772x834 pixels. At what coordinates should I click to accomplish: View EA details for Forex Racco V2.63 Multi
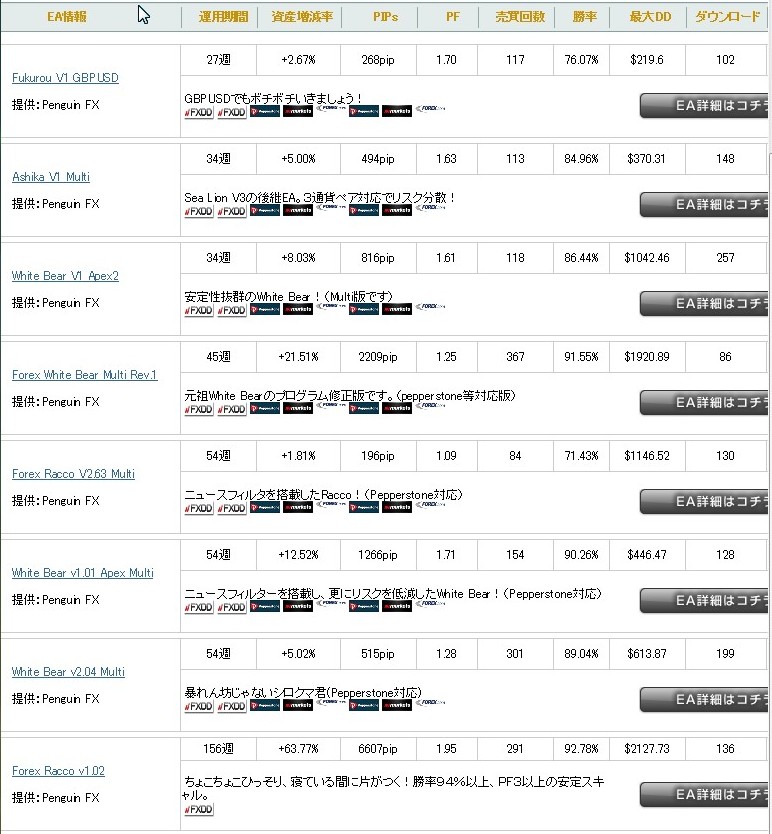coord(704,501)
